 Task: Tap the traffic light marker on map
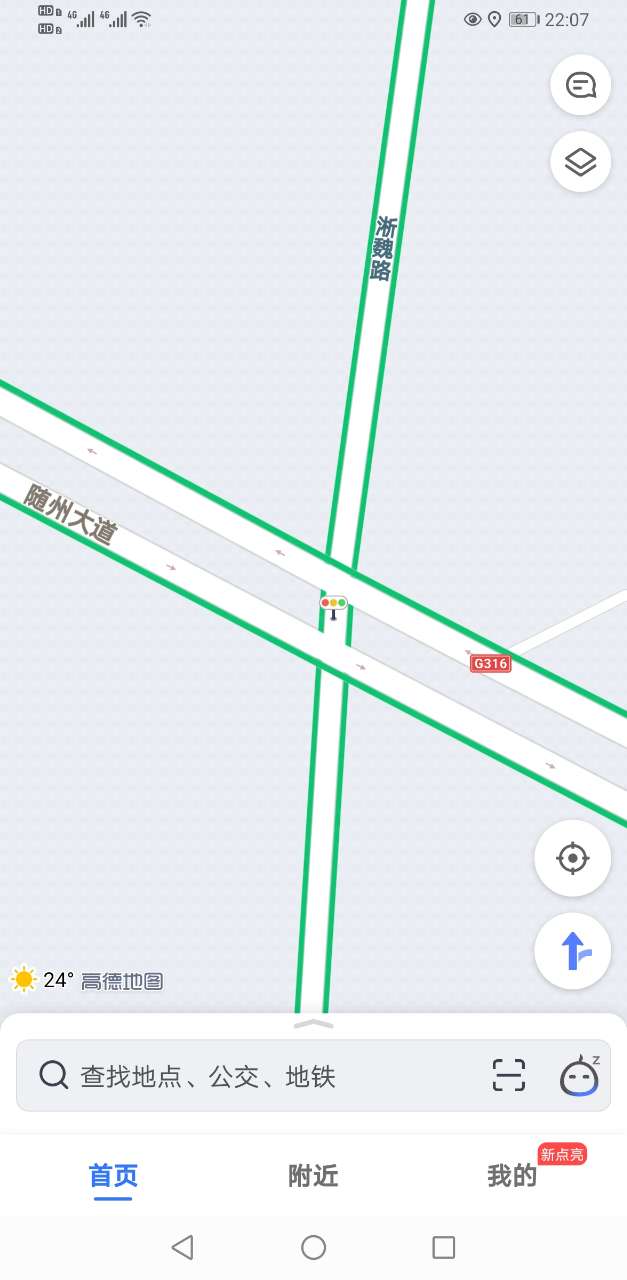(x=333, y=605)
